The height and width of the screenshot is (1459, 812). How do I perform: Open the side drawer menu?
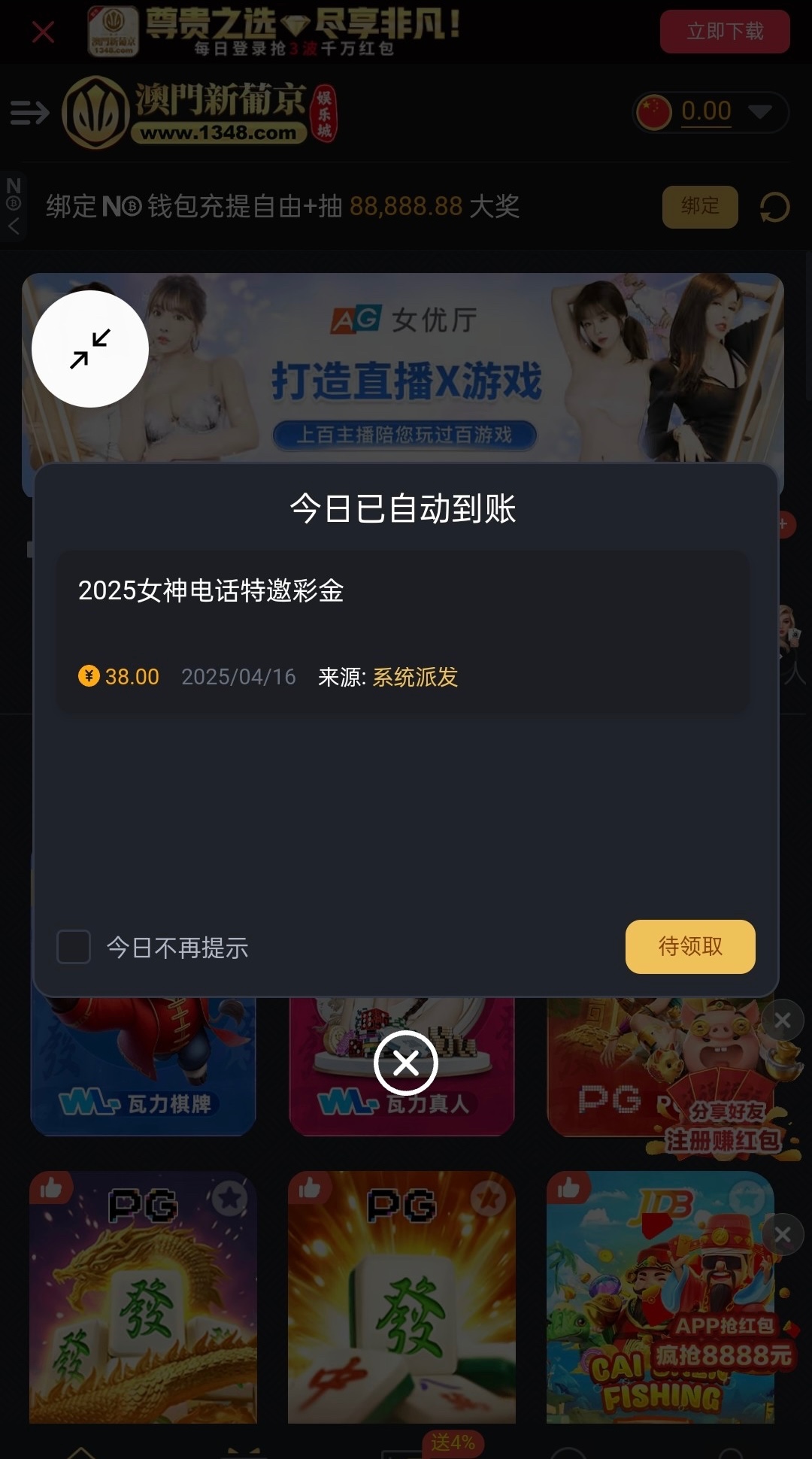[29, 113]
